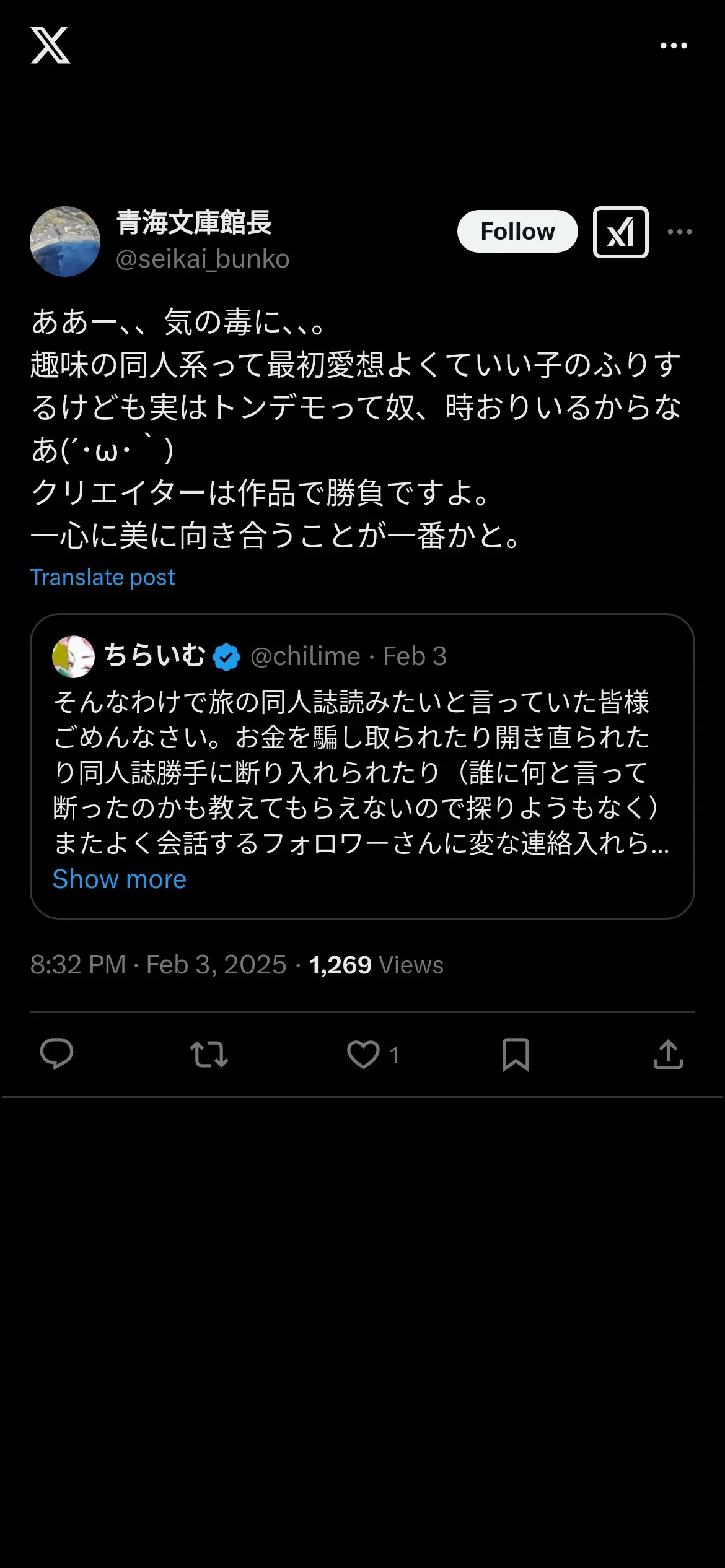Viewport: 725px width, 1568px height.
Task: Open the @seikai_bunko profile handle
Action: click(x=203, y=259)
